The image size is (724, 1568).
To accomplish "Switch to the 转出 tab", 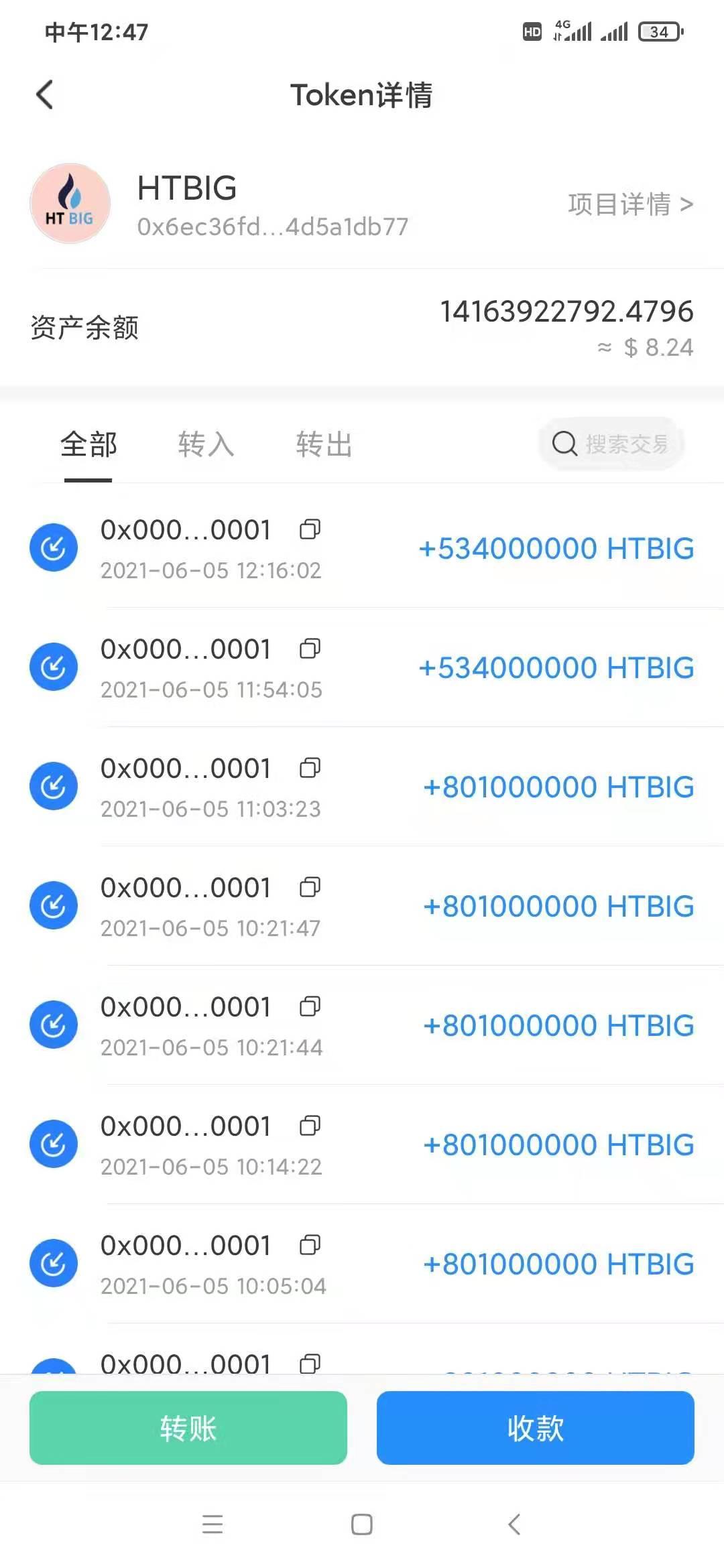I will pos(324,444).
